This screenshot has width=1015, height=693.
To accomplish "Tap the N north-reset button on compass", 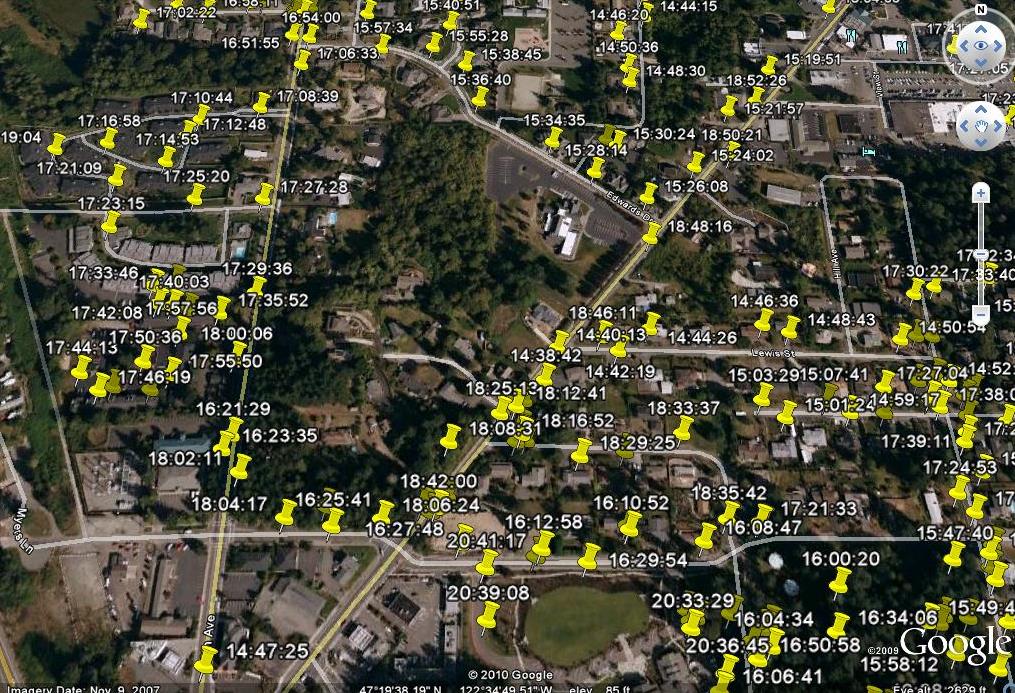I will 980,11.
